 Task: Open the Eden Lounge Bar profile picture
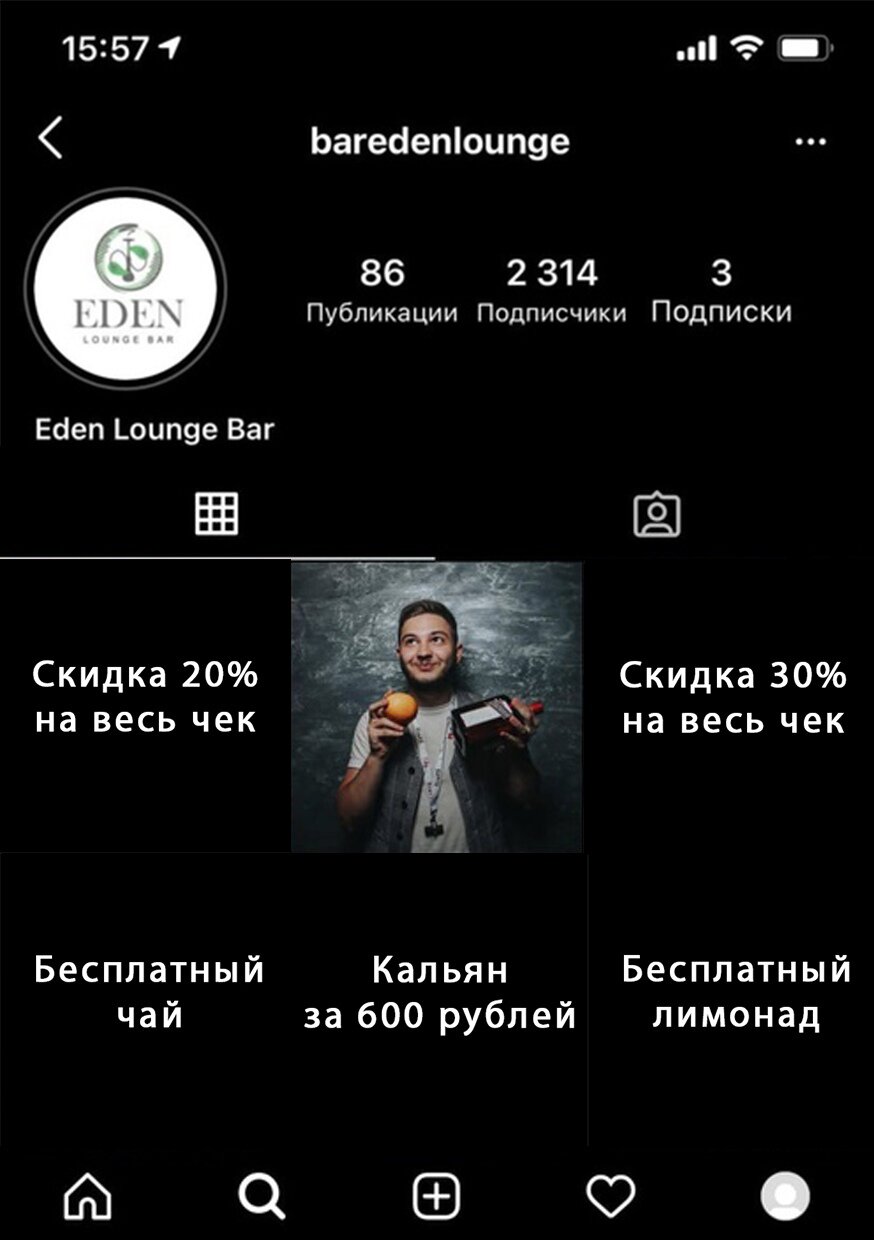tap(124, 288)
